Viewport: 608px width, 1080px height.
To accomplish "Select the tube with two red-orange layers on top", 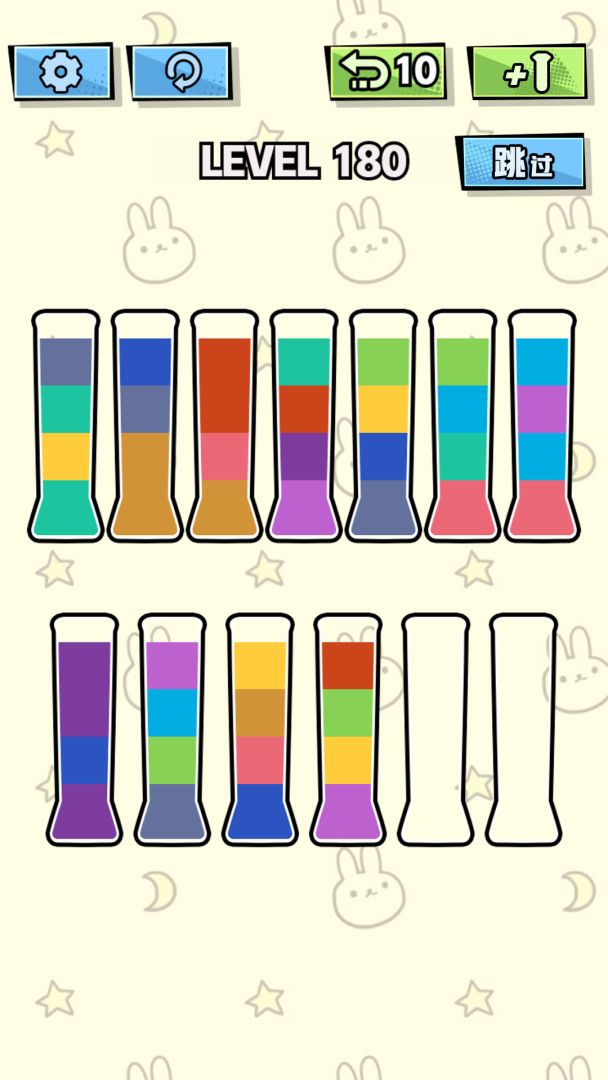I will (224, 427).
